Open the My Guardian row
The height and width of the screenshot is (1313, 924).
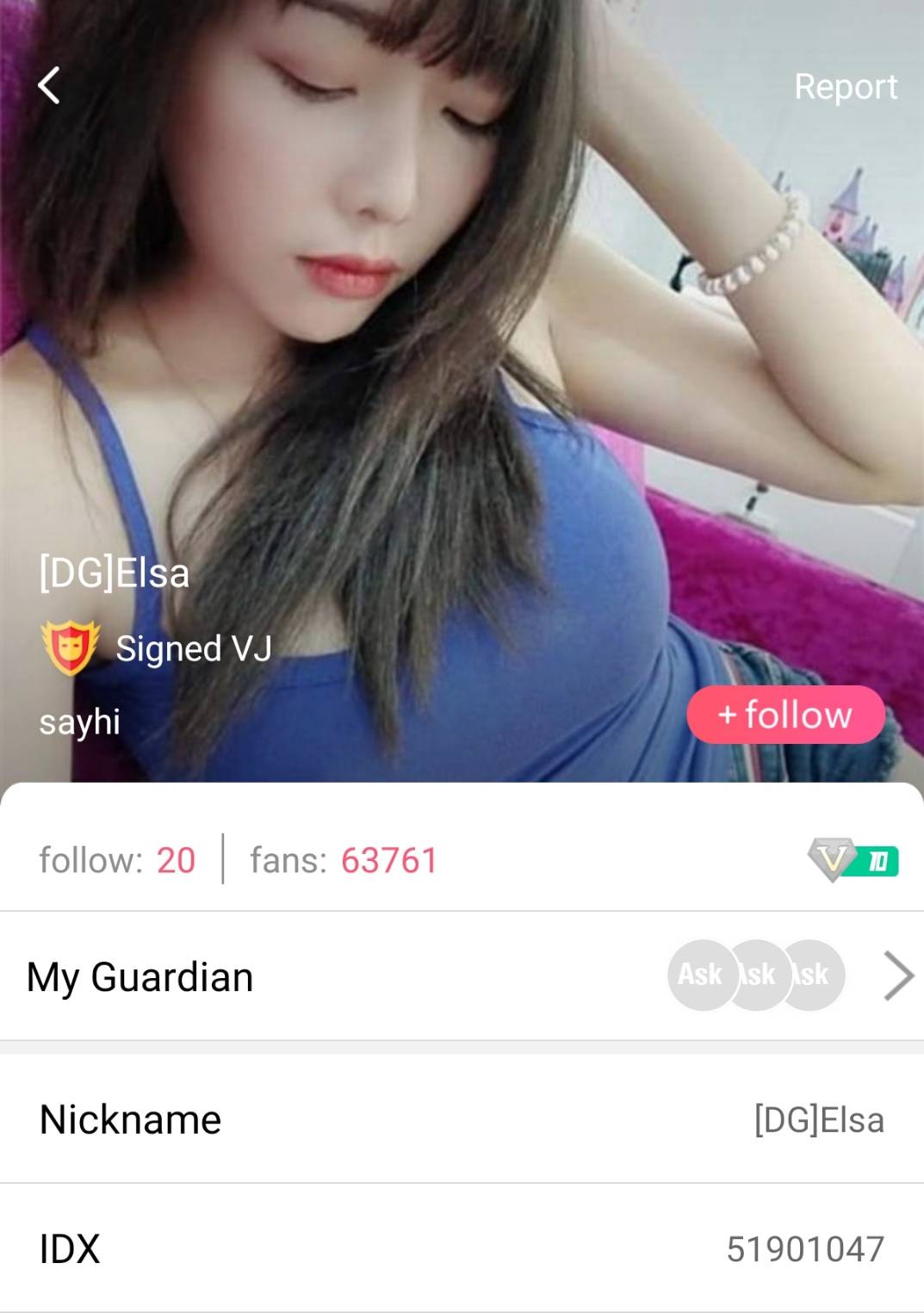[x=462, y=976]
